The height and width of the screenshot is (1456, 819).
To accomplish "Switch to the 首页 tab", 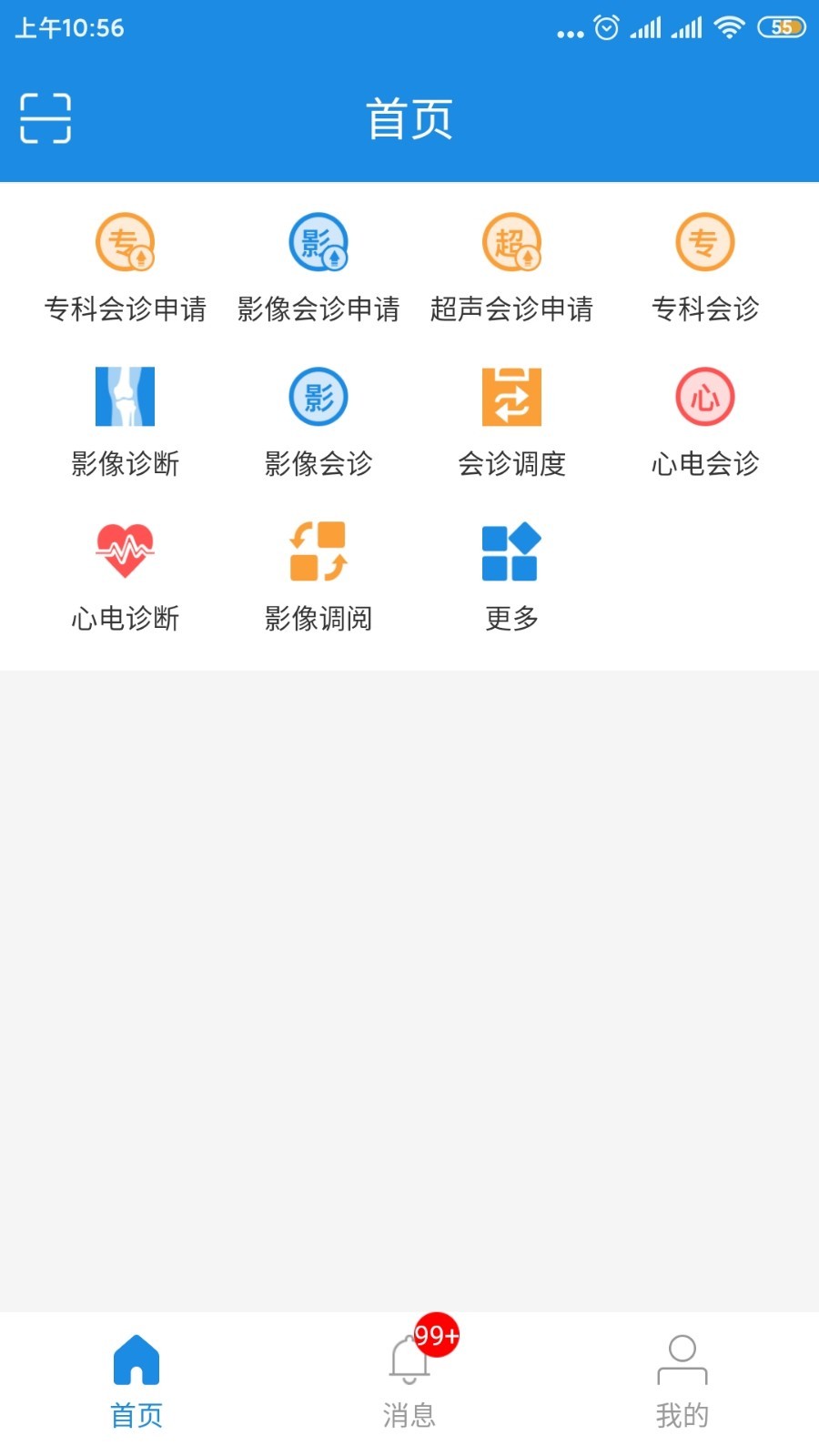I will [136, 1381].
